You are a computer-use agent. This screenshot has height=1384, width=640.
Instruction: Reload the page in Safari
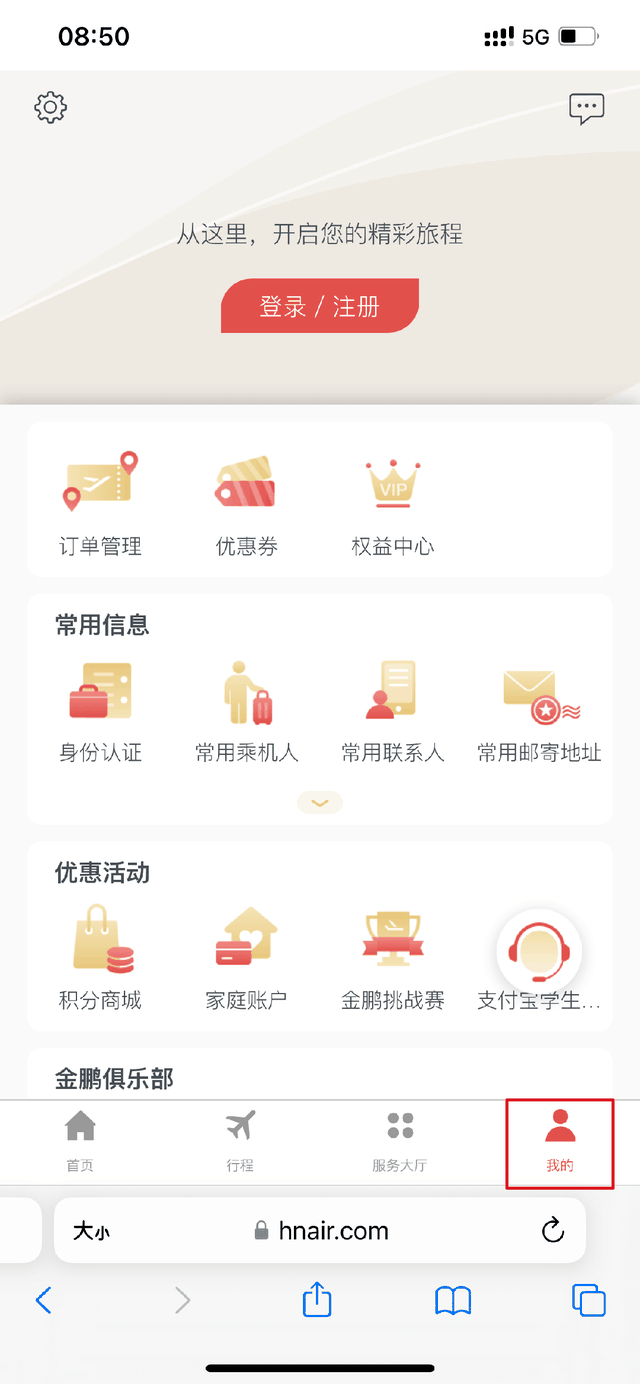tap(553, 1231)
